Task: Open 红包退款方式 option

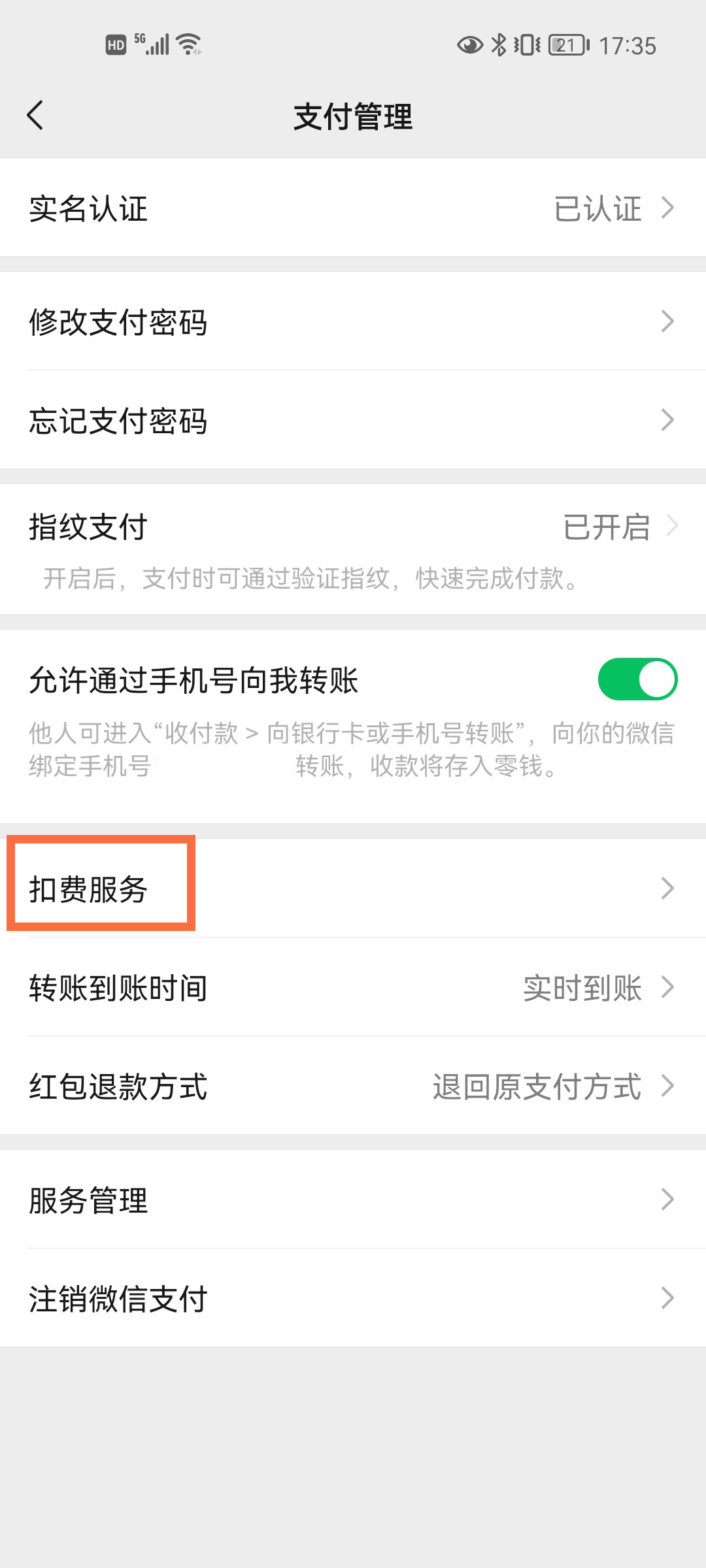Action: pos(353,1086)
